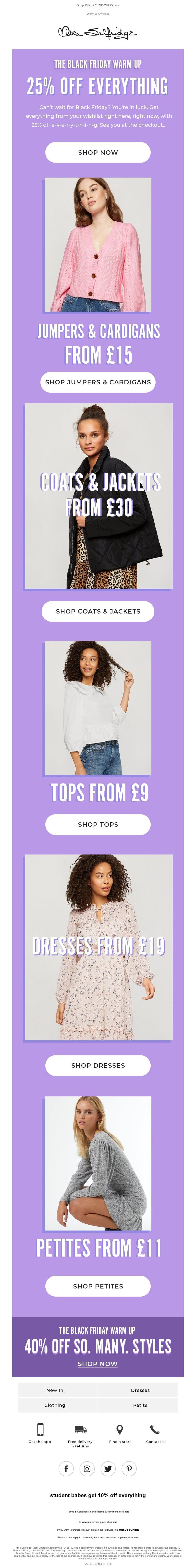
Task: Visit the Facebook page
Action: [x=66, y=1468]
